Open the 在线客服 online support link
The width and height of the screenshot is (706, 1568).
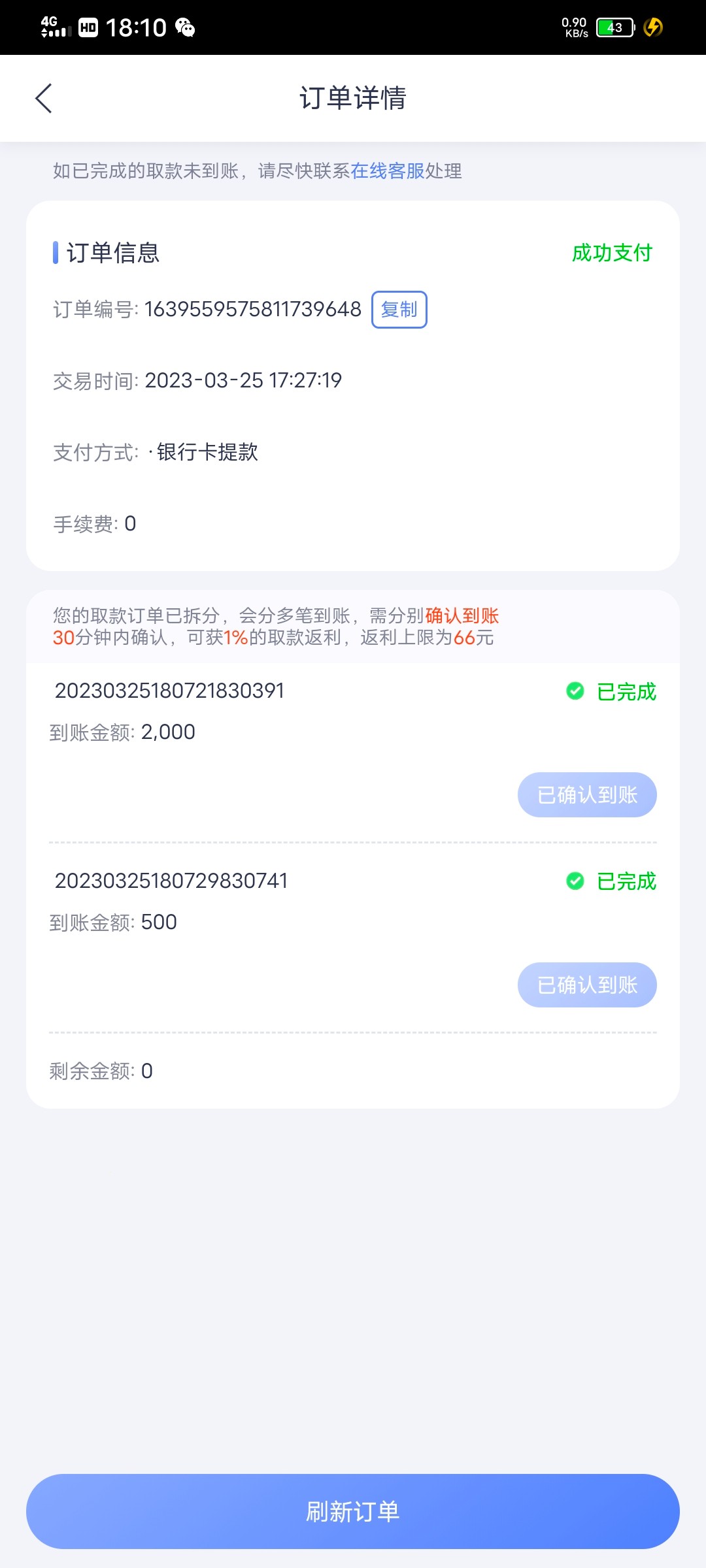click(388, 171)
